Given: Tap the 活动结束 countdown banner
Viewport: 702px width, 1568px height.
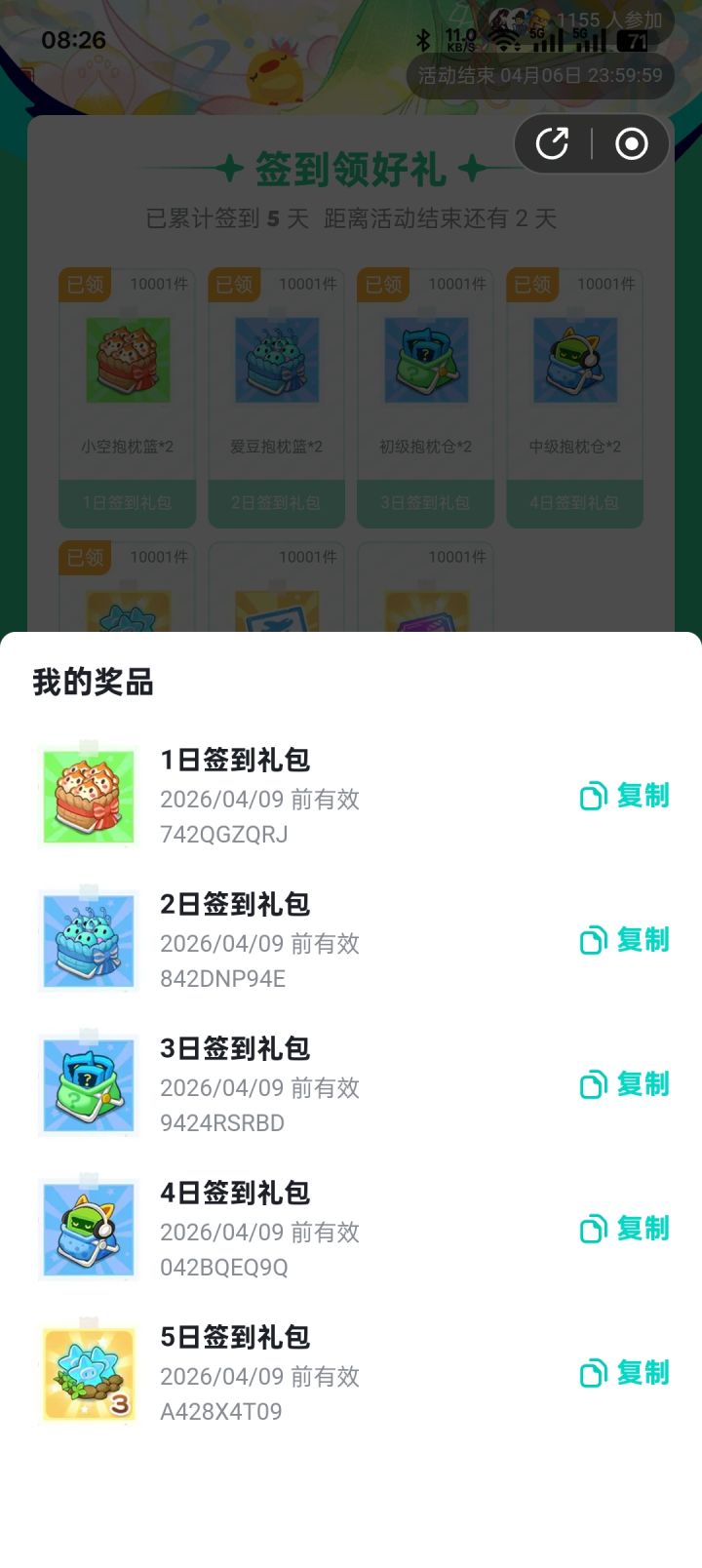Looking at the screenshot, I should (x=540, y=72).
